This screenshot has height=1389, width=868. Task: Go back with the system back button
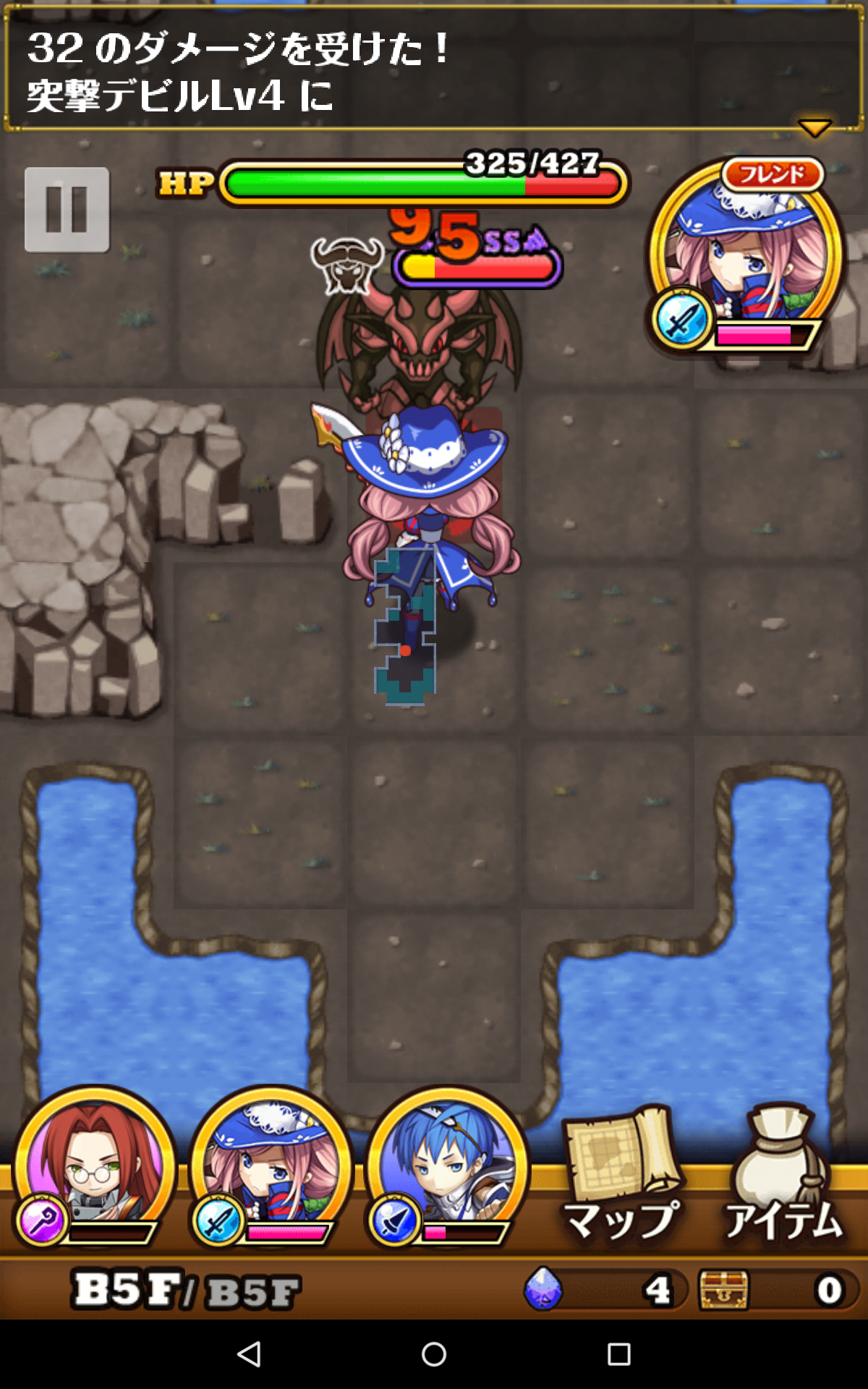[x=250, y=1354]
